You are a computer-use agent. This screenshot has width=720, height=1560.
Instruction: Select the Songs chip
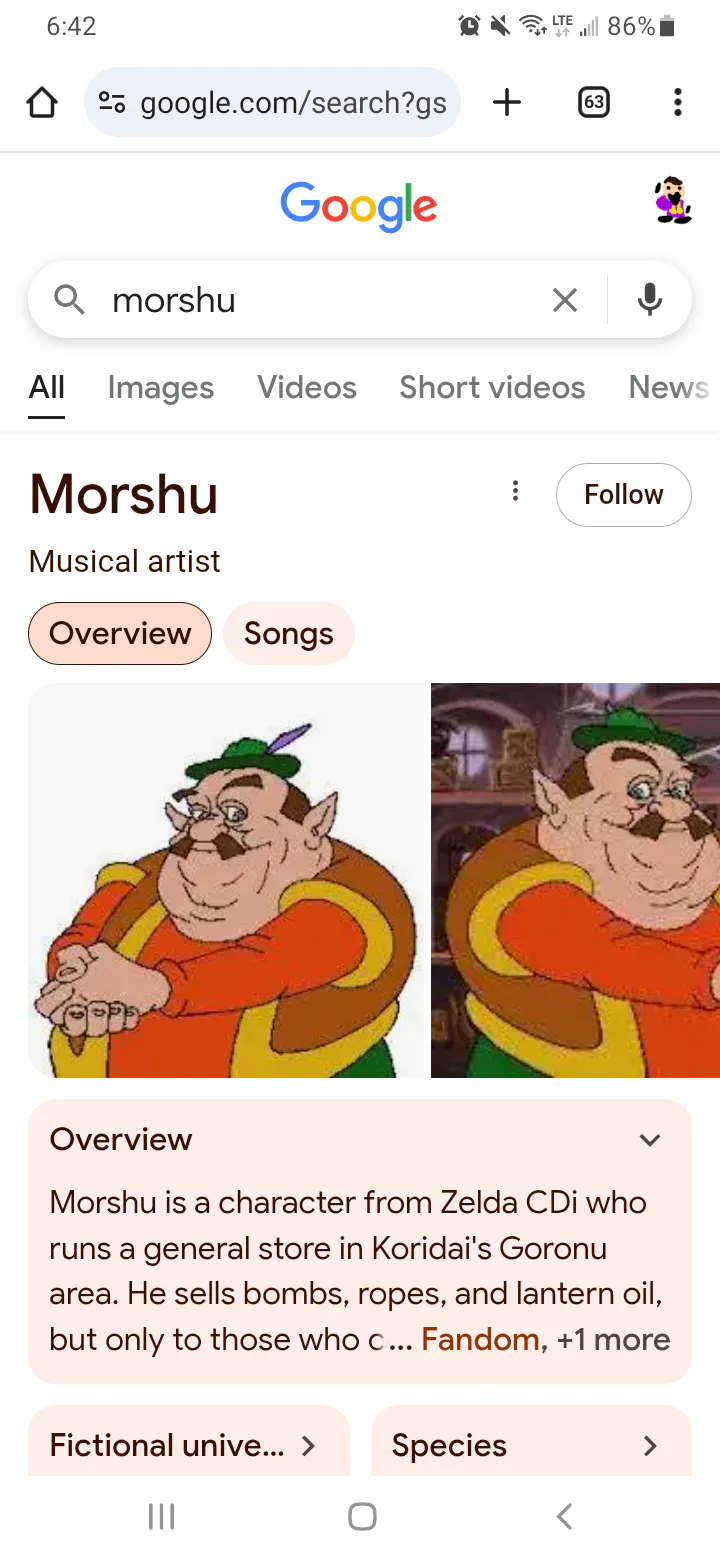288,633
